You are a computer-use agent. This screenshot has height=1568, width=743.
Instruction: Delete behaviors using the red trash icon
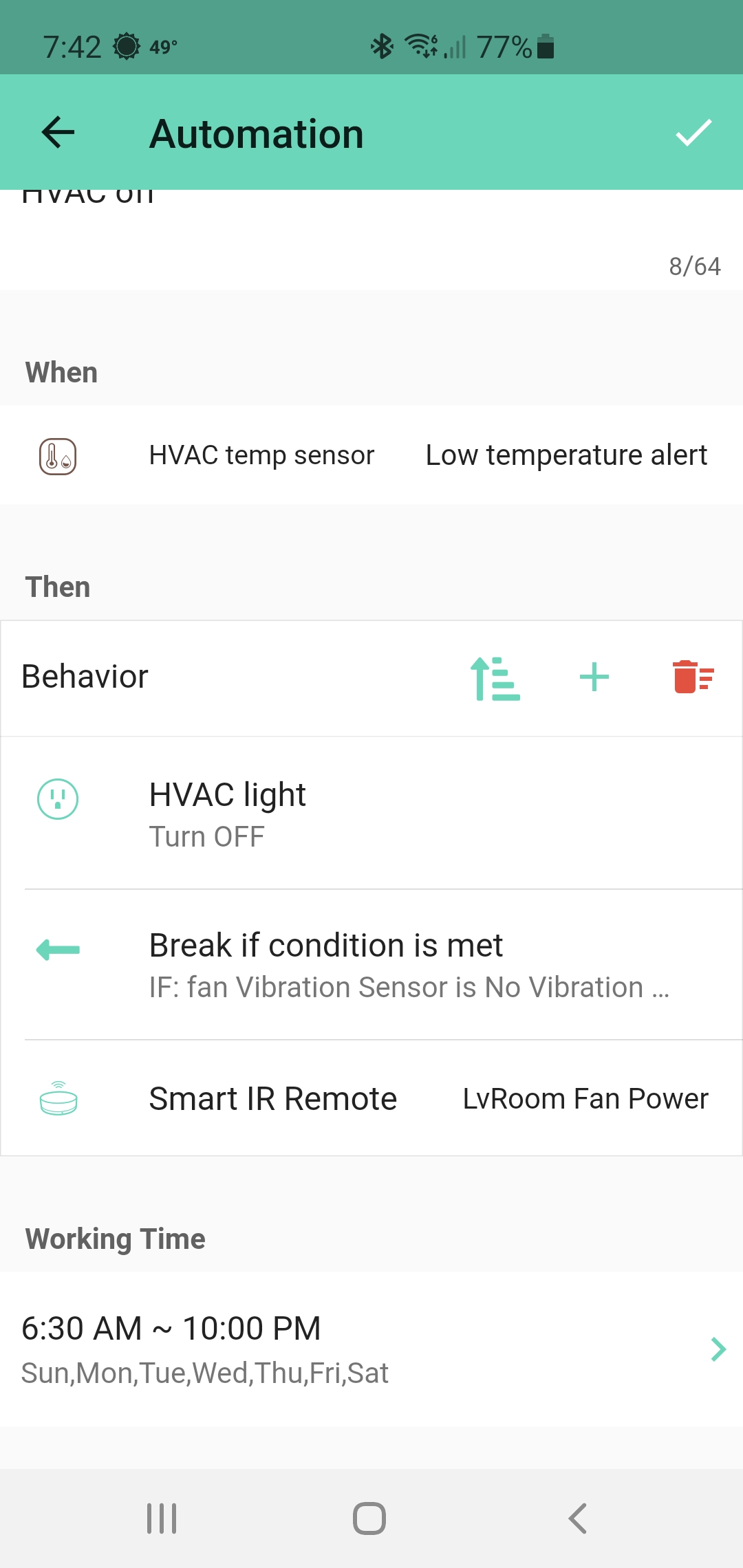[693, 677]
